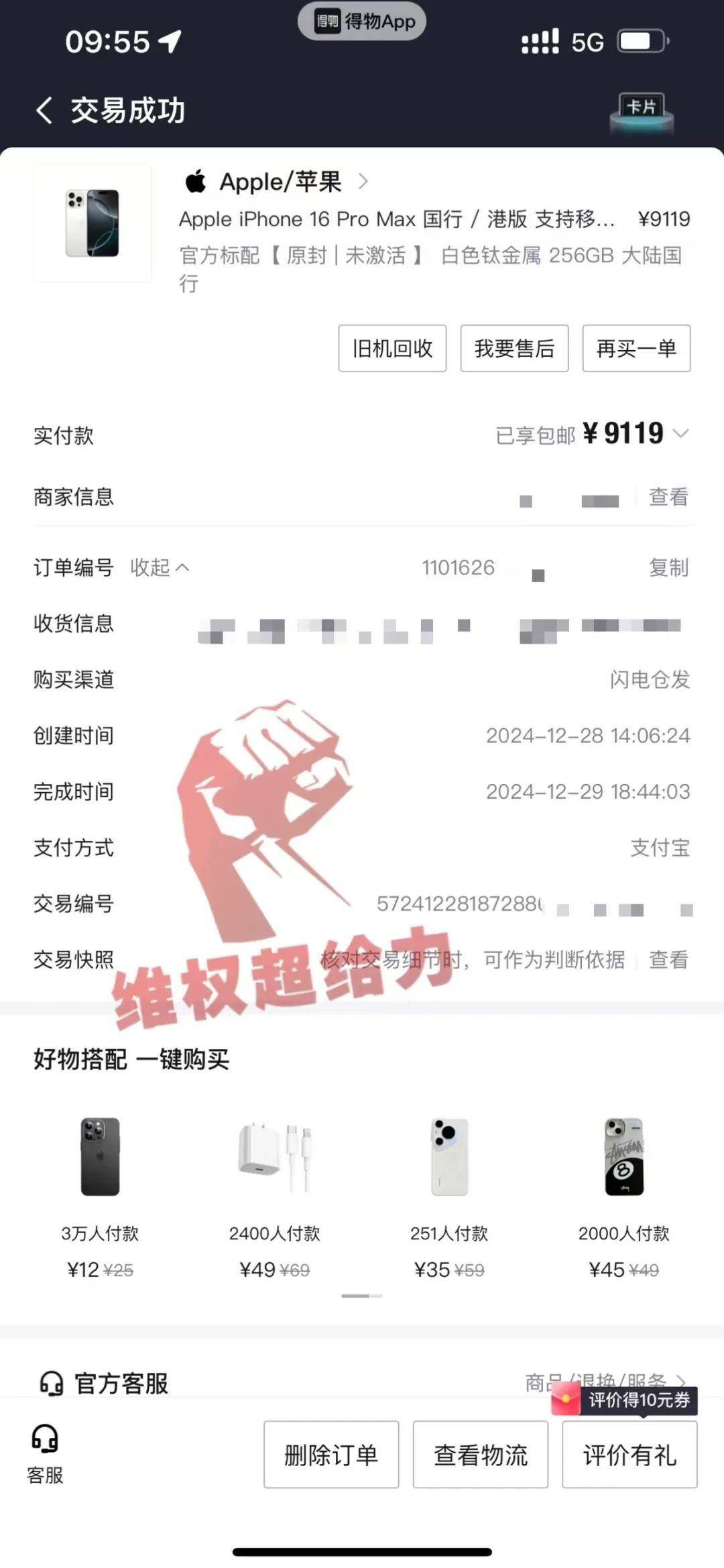Viewport: 724px width, 1568px height.
Task: View 商家信息 via 查看
Action: 668,497
